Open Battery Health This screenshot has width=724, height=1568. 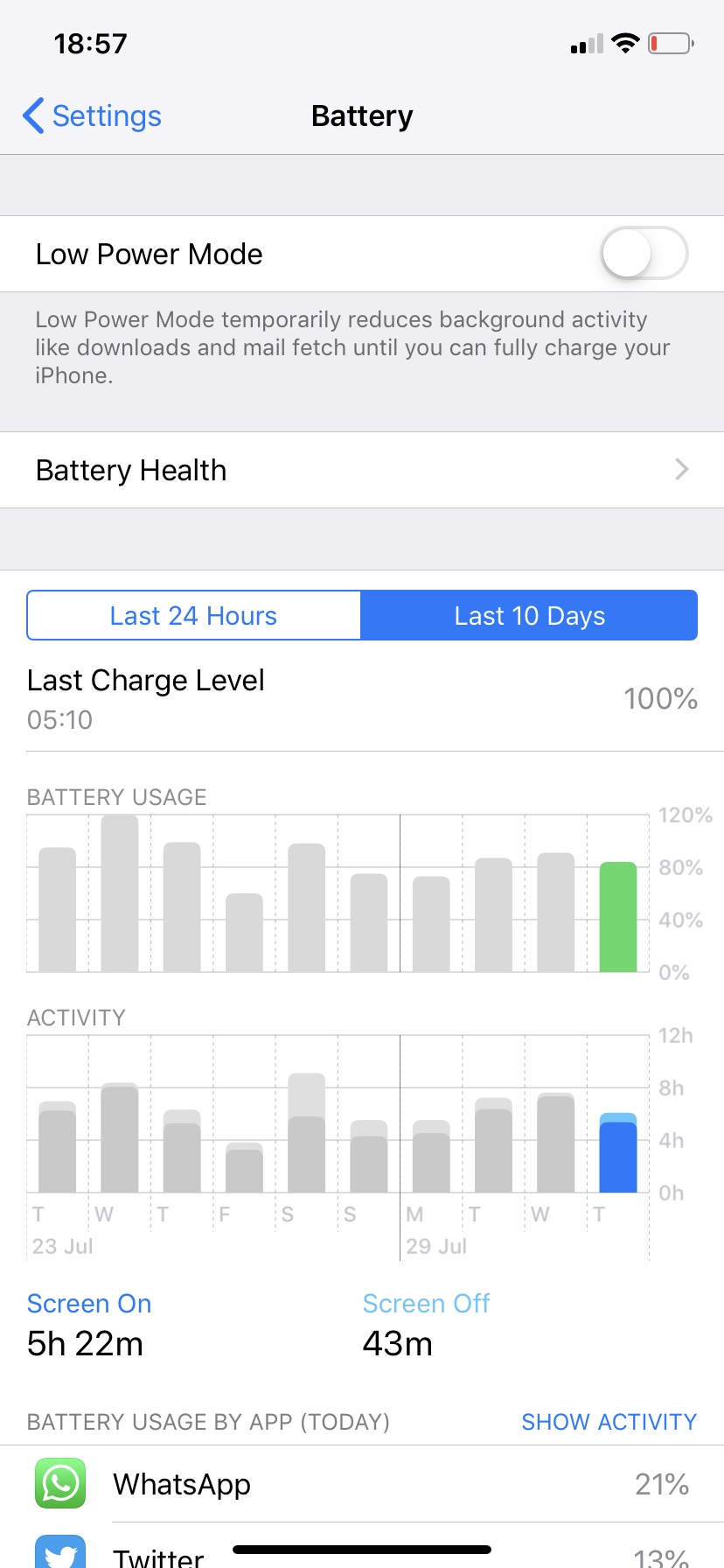tap(362, 470)
